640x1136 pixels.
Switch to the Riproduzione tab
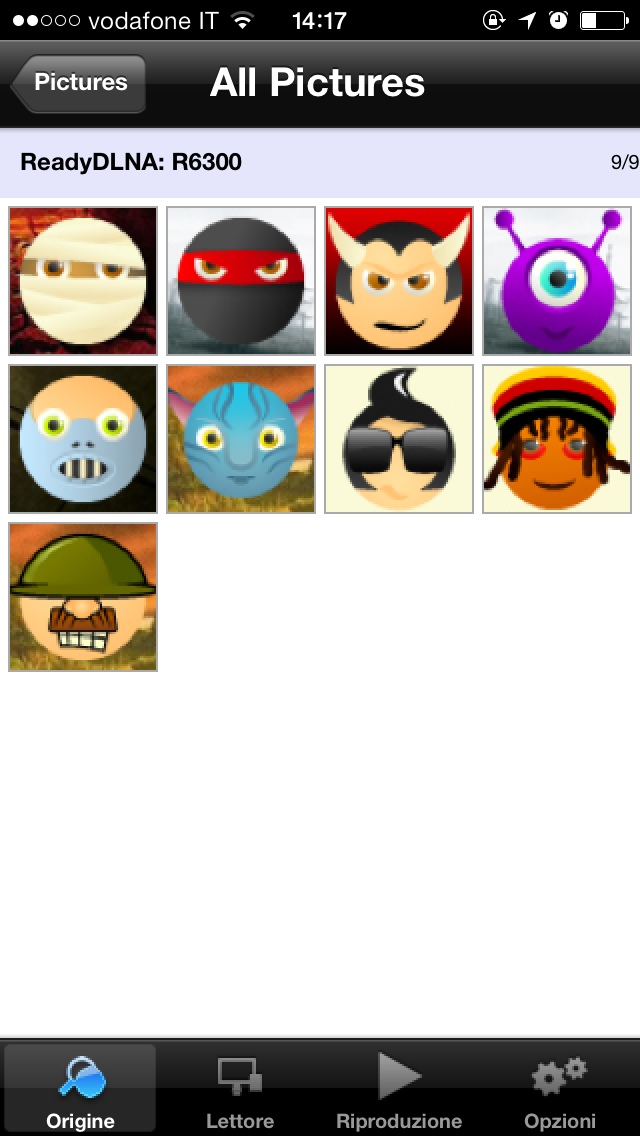coord(399,1090)
